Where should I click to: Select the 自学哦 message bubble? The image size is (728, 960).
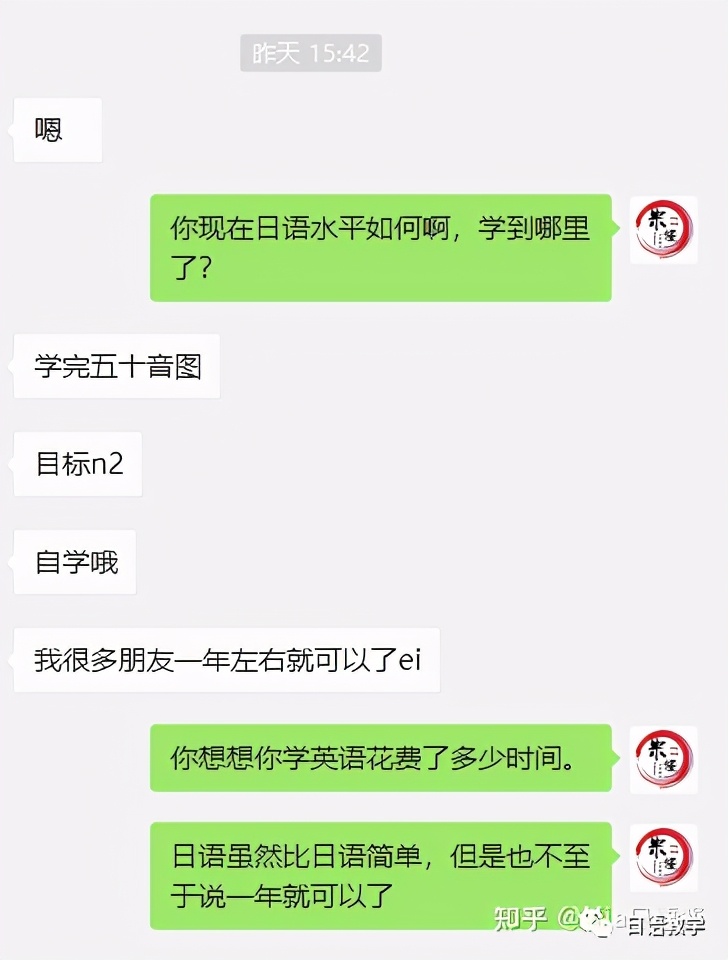74,561
